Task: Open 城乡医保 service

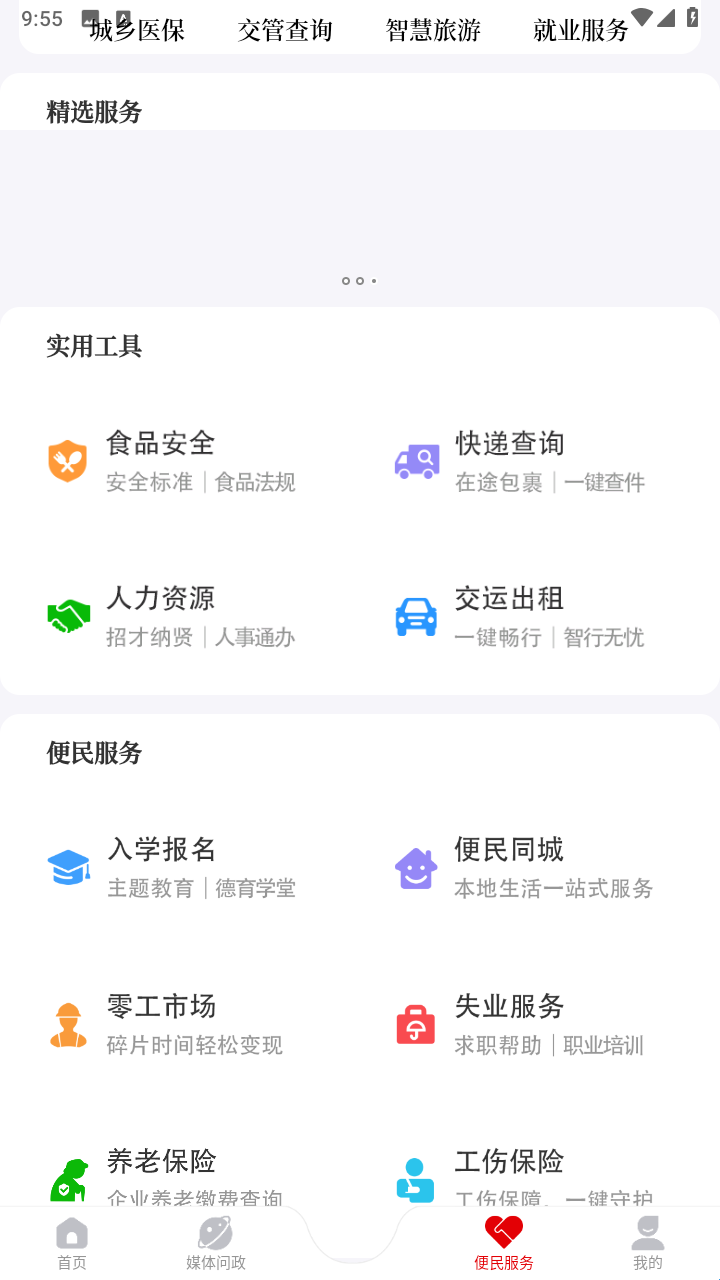Action: (x=137, y=30)
